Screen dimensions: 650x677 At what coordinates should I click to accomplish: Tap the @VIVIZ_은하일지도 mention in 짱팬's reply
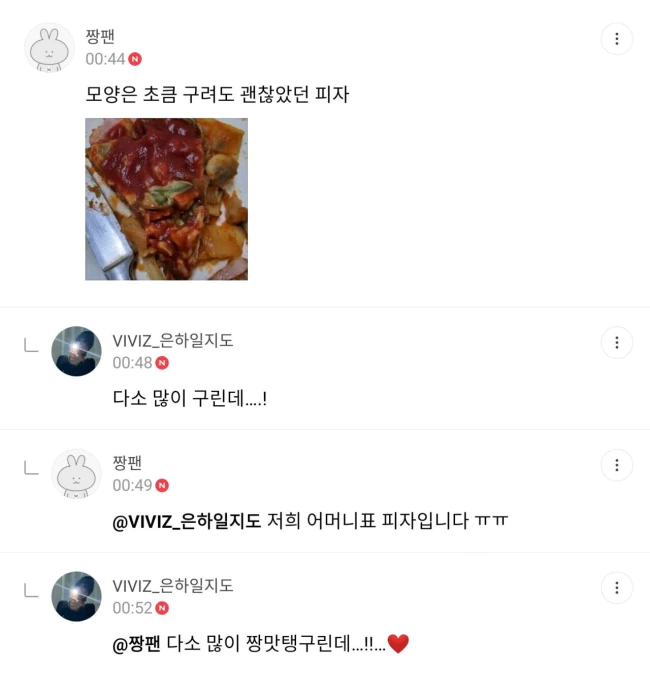187,521
